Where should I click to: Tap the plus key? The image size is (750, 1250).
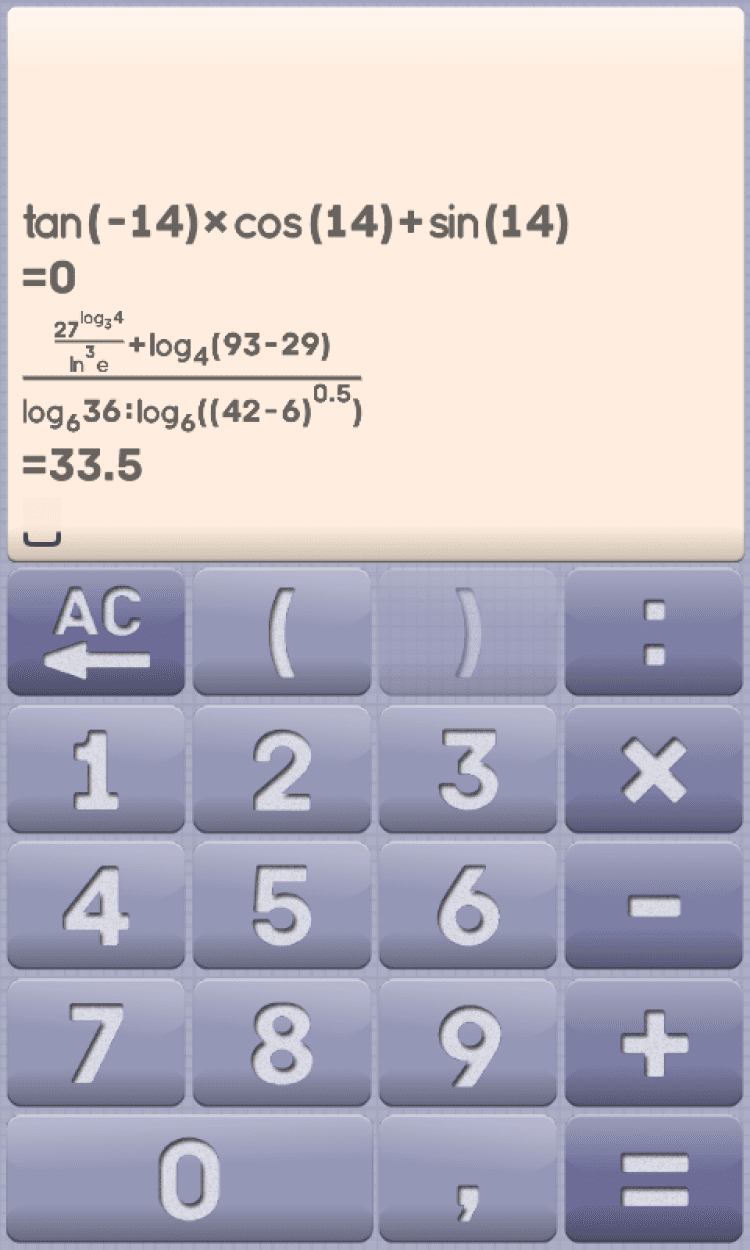point(654,1042)
